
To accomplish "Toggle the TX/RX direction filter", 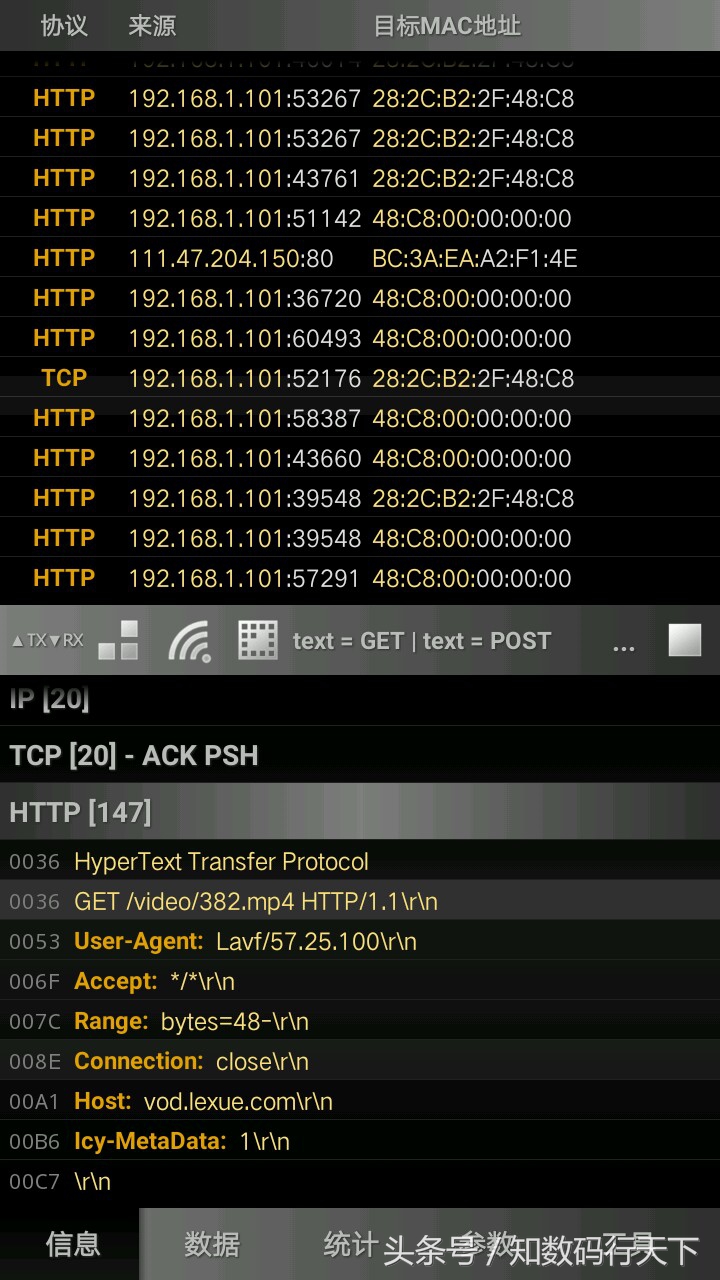I will point(47,640).
